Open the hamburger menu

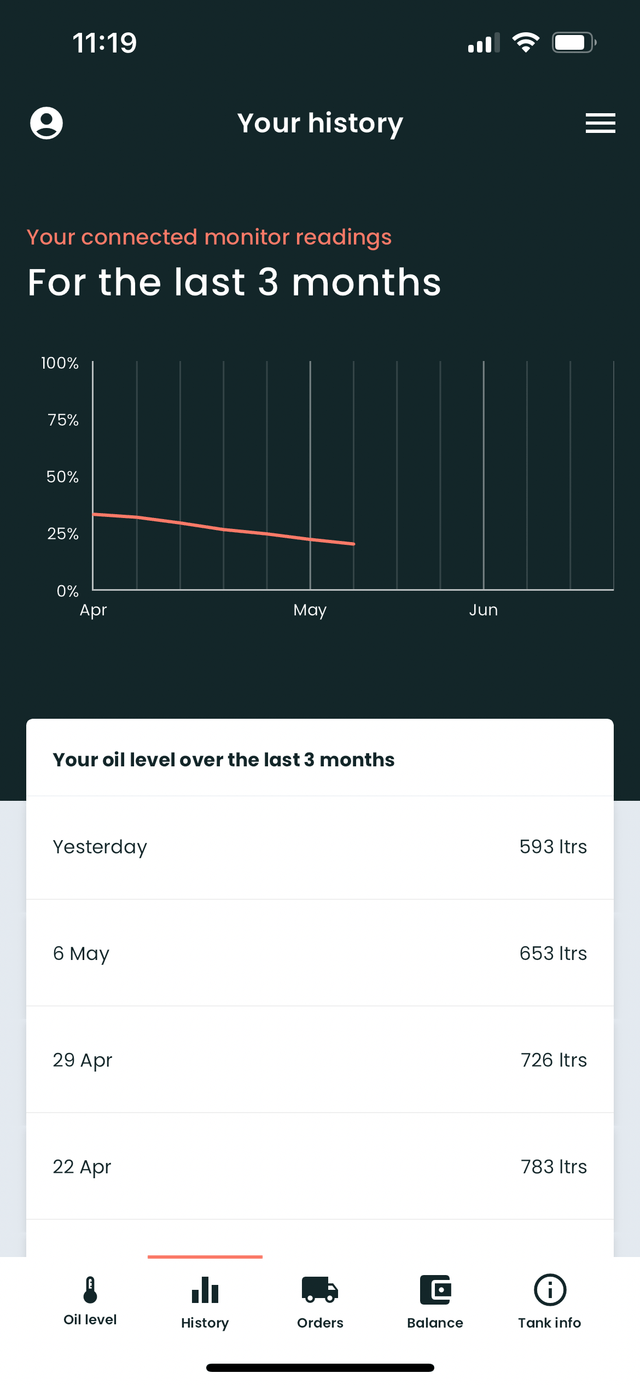point(600,123)
